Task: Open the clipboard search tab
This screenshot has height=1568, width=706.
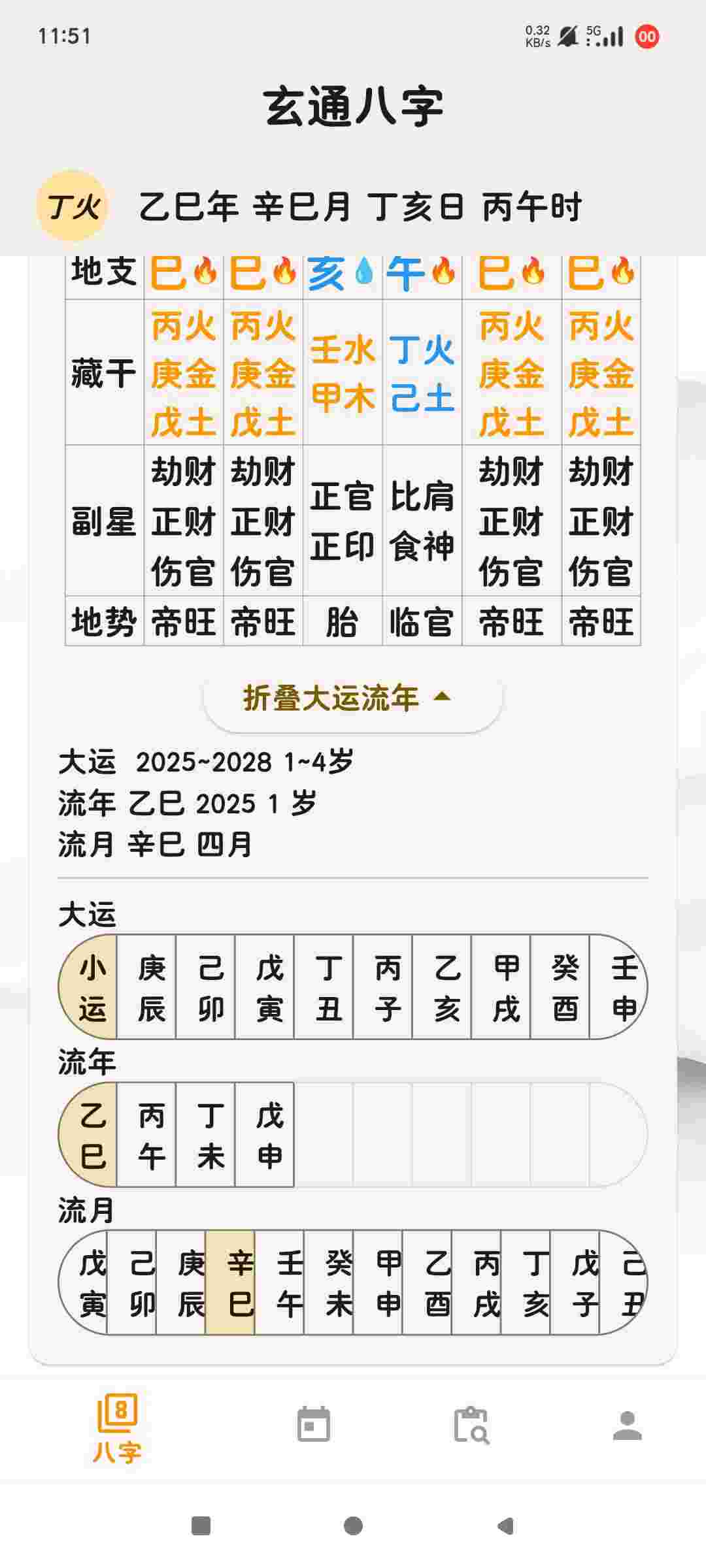Action: [x=471, y=1424]
